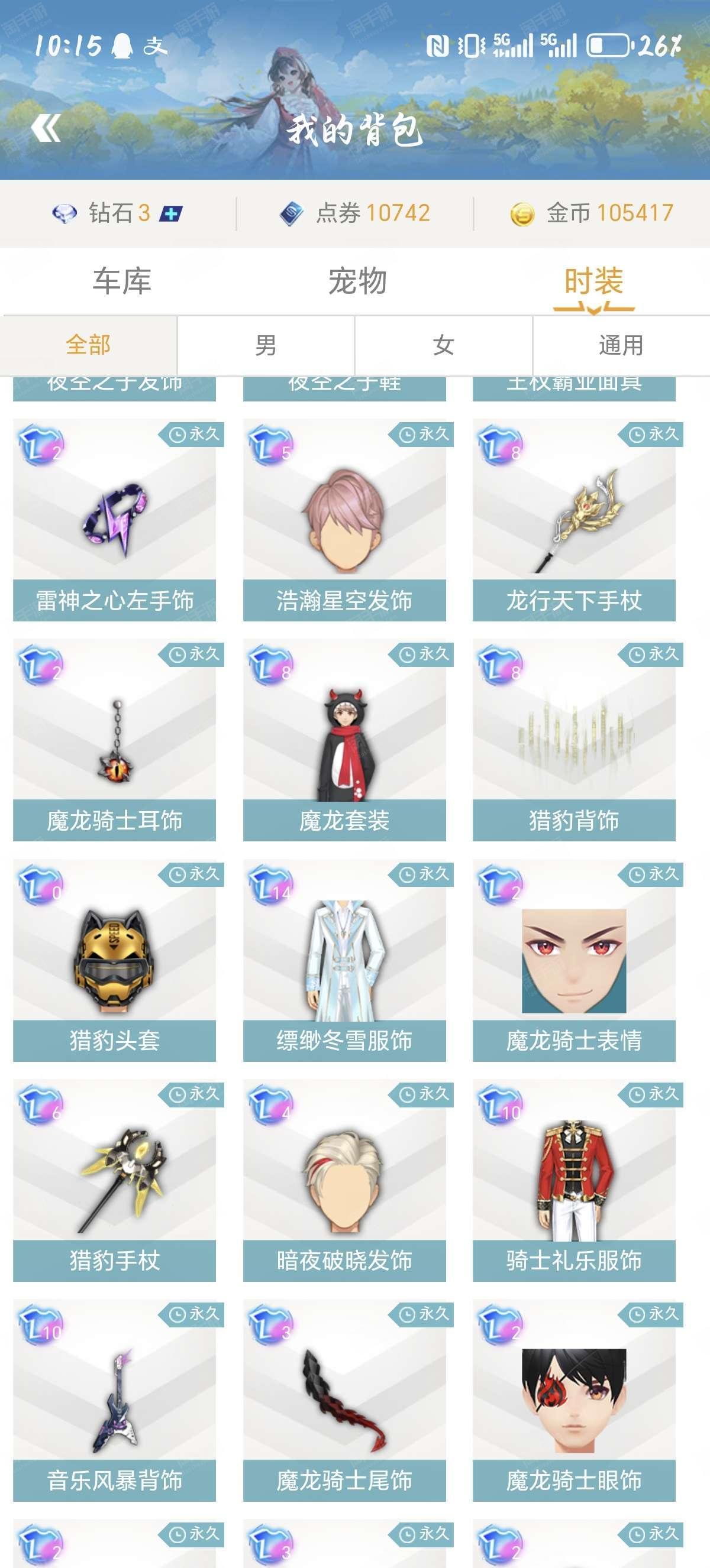
Task: Open the 雷神之心左手饰 item
Action: tap(114, 520)
